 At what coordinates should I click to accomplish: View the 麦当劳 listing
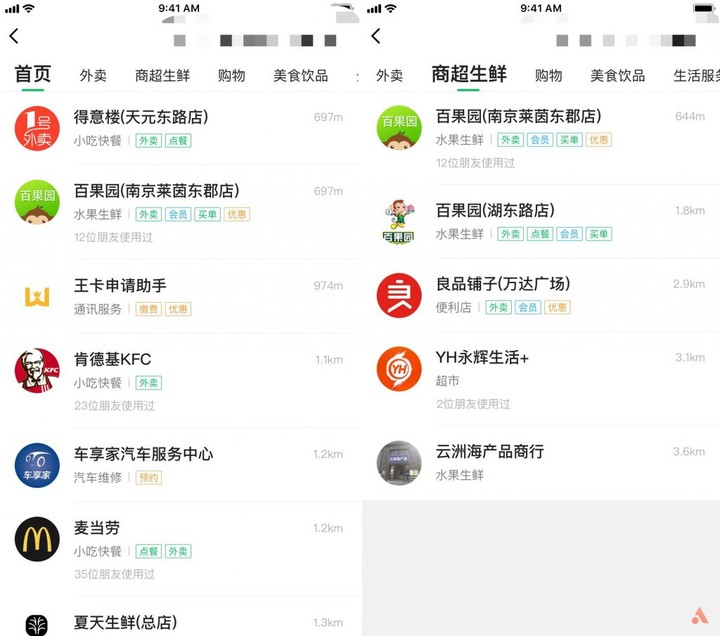pyautogui.click(x=97, y=528)
